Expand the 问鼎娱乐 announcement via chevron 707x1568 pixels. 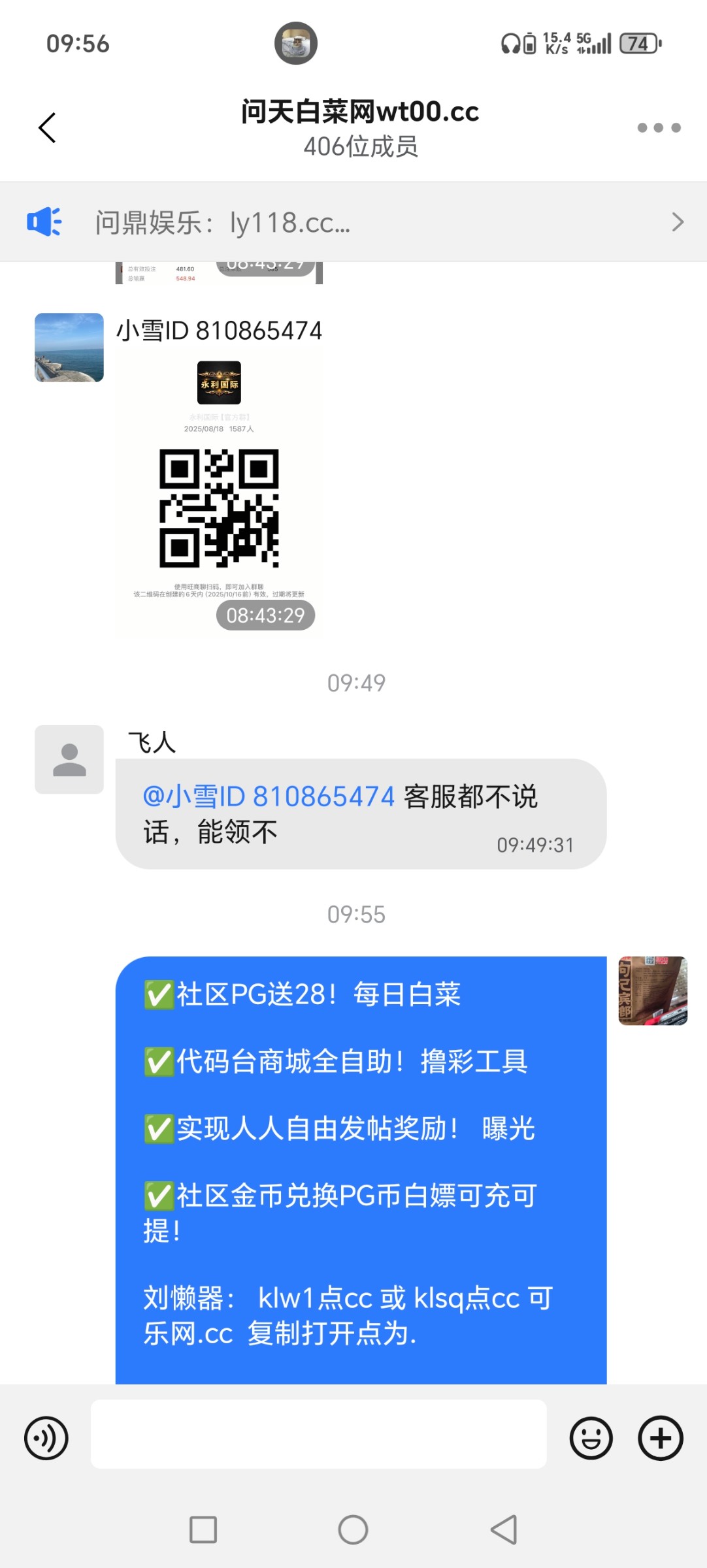click(678, 221)
